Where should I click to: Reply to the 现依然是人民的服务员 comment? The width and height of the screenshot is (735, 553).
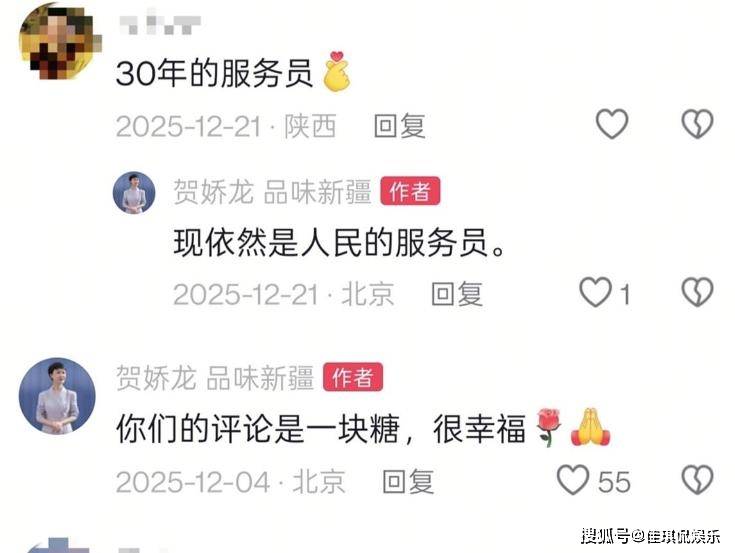tap(457, 294)
